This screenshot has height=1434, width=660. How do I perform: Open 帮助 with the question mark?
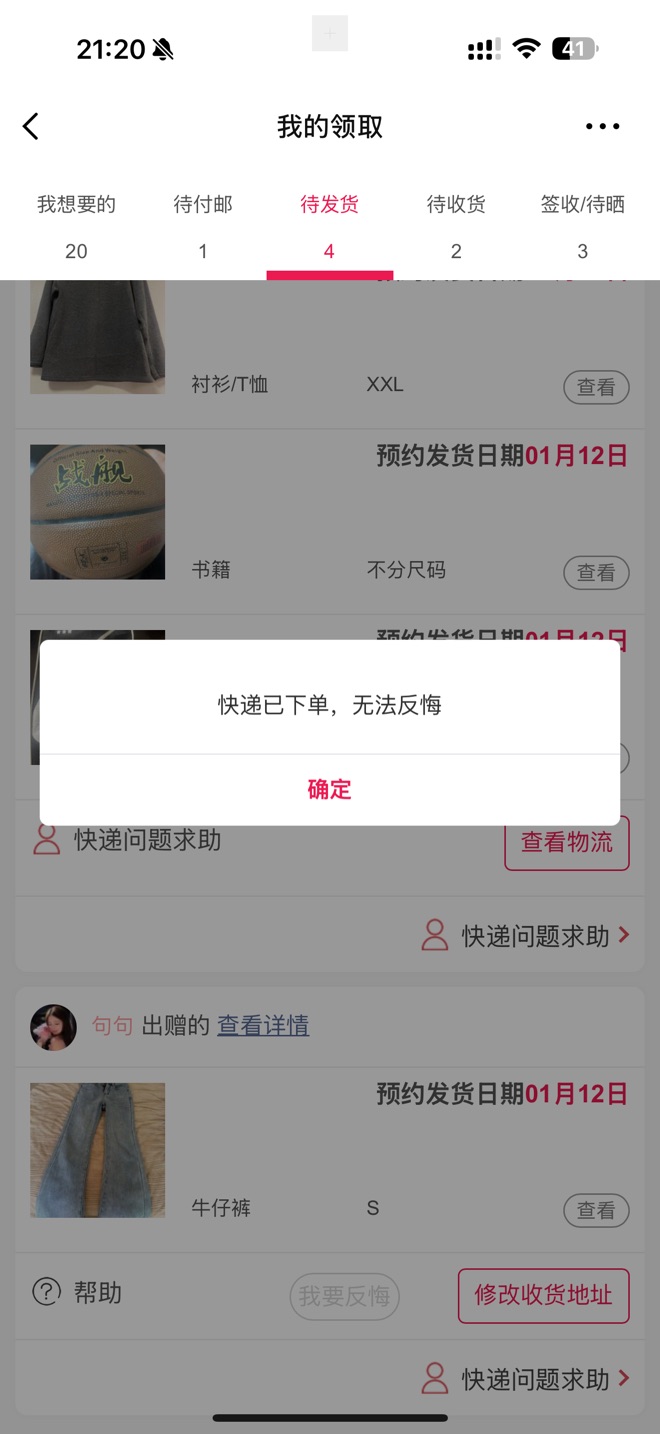click(x=77, y=1293)
